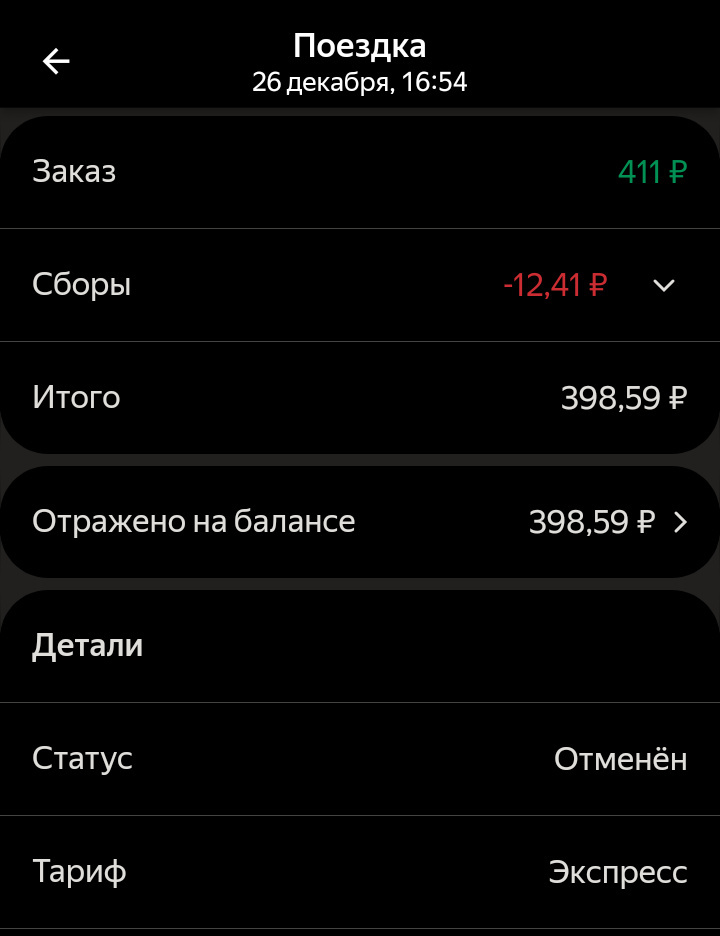Image resolution: width=720 pixels, height=936 pixels.
Task: Tap the Тариф row showing Экспресс
Action: pos(360,872)
